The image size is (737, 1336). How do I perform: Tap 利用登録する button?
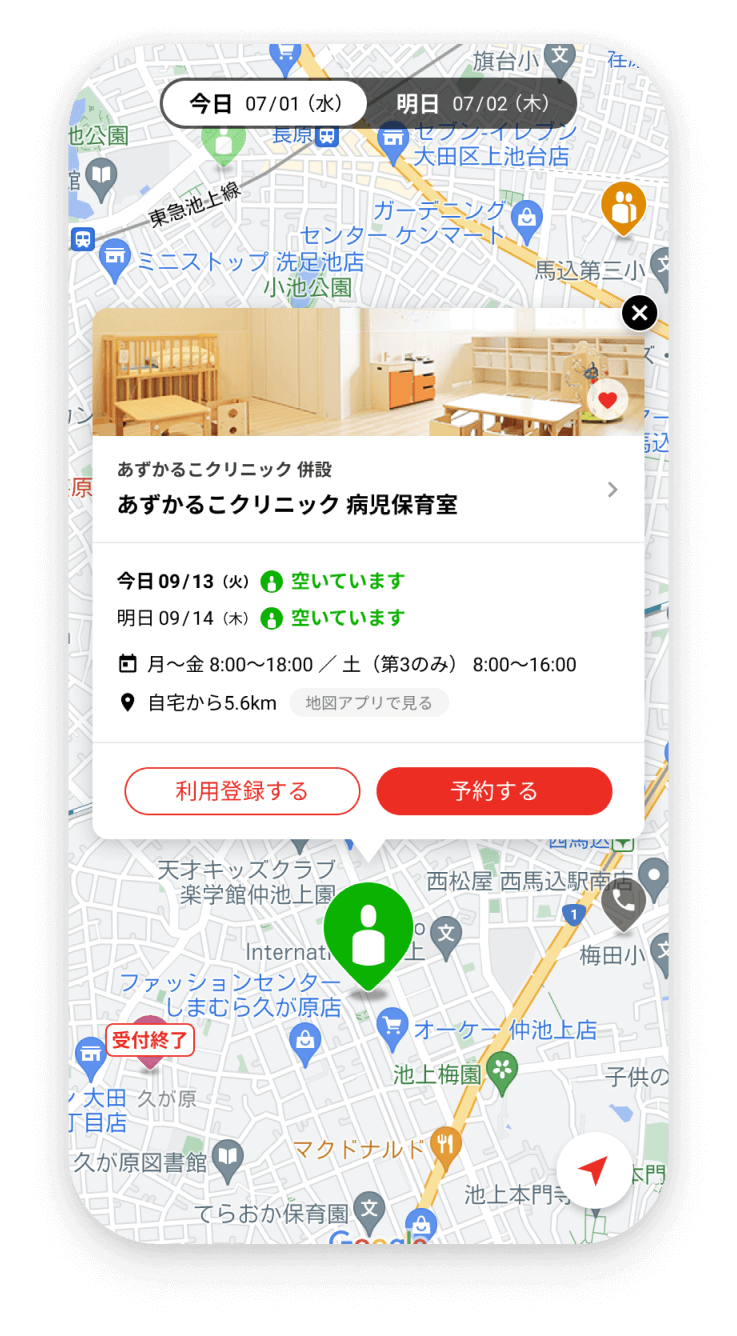242,792
